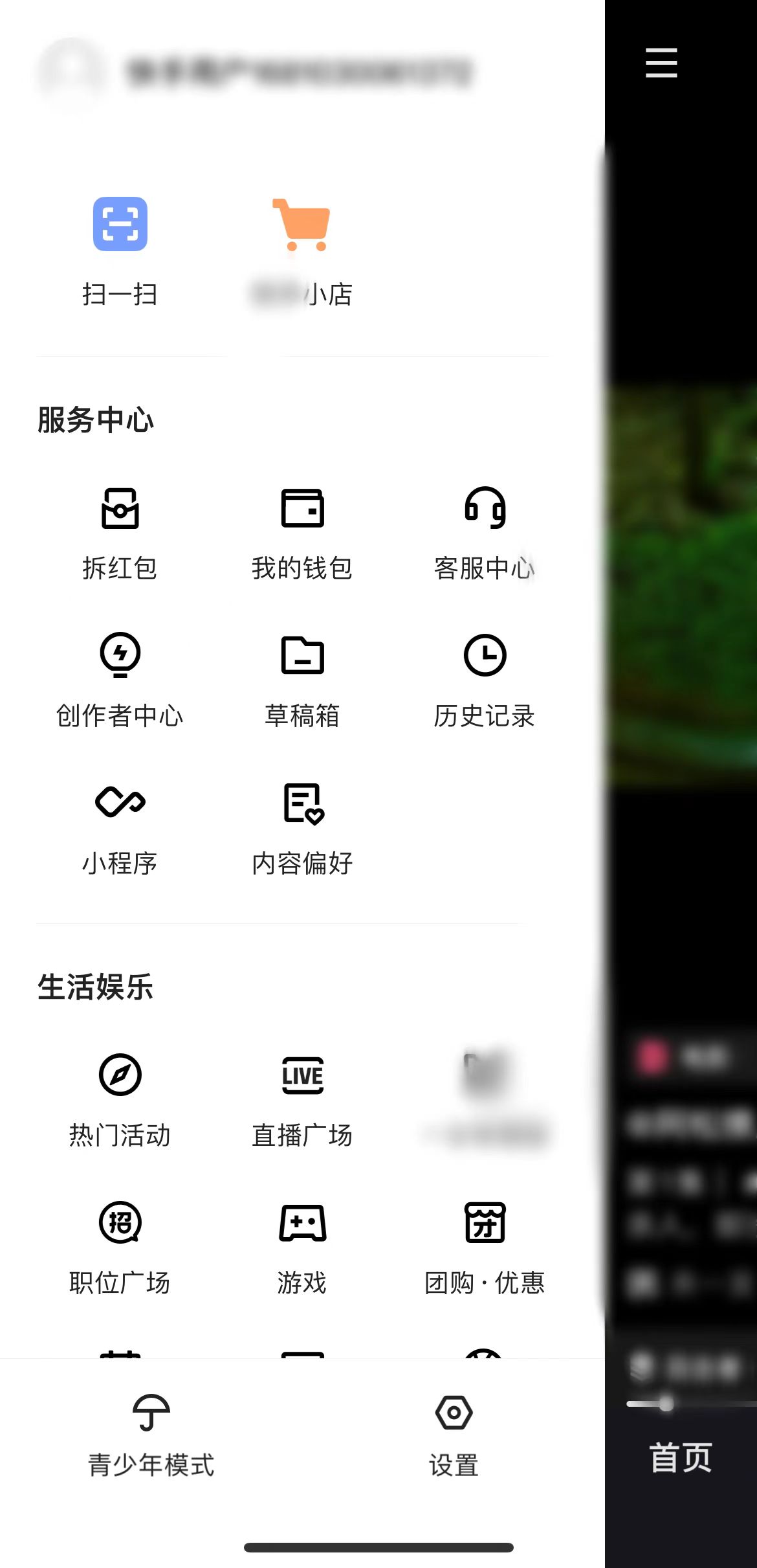Browse 热门活动 trending activities
Image resolution: width=757 pixels, height=1568 pixels.
[120, 1101]
